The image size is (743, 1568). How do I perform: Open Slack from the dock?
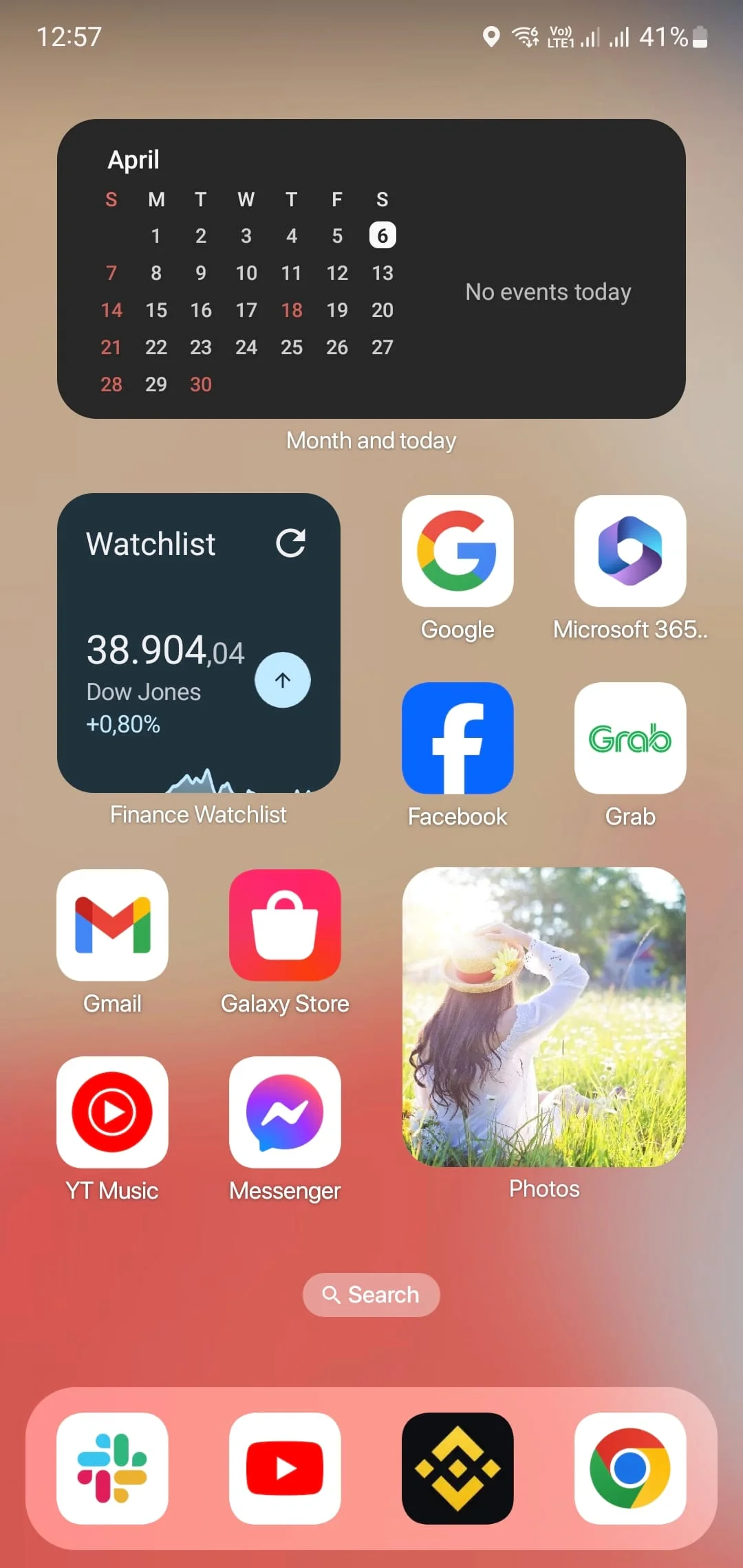112,1468
